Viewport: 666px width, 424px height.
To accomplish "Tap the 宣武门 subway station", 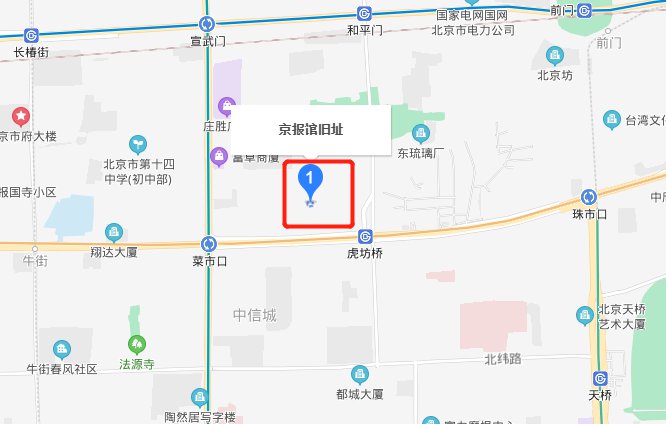I will 208,24.
